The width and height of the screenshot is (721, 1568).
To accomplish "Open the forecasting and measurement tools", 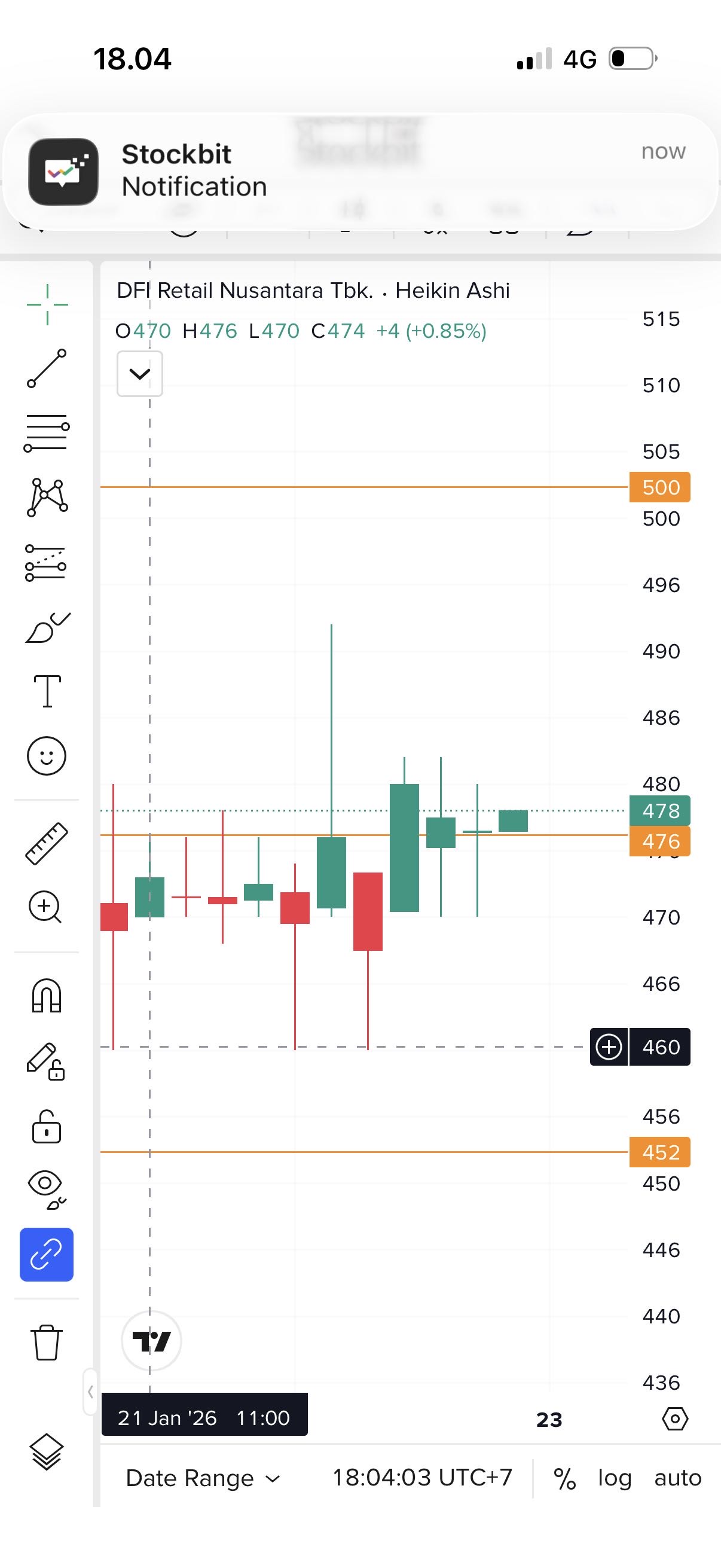I will click(x=47, y=562).
